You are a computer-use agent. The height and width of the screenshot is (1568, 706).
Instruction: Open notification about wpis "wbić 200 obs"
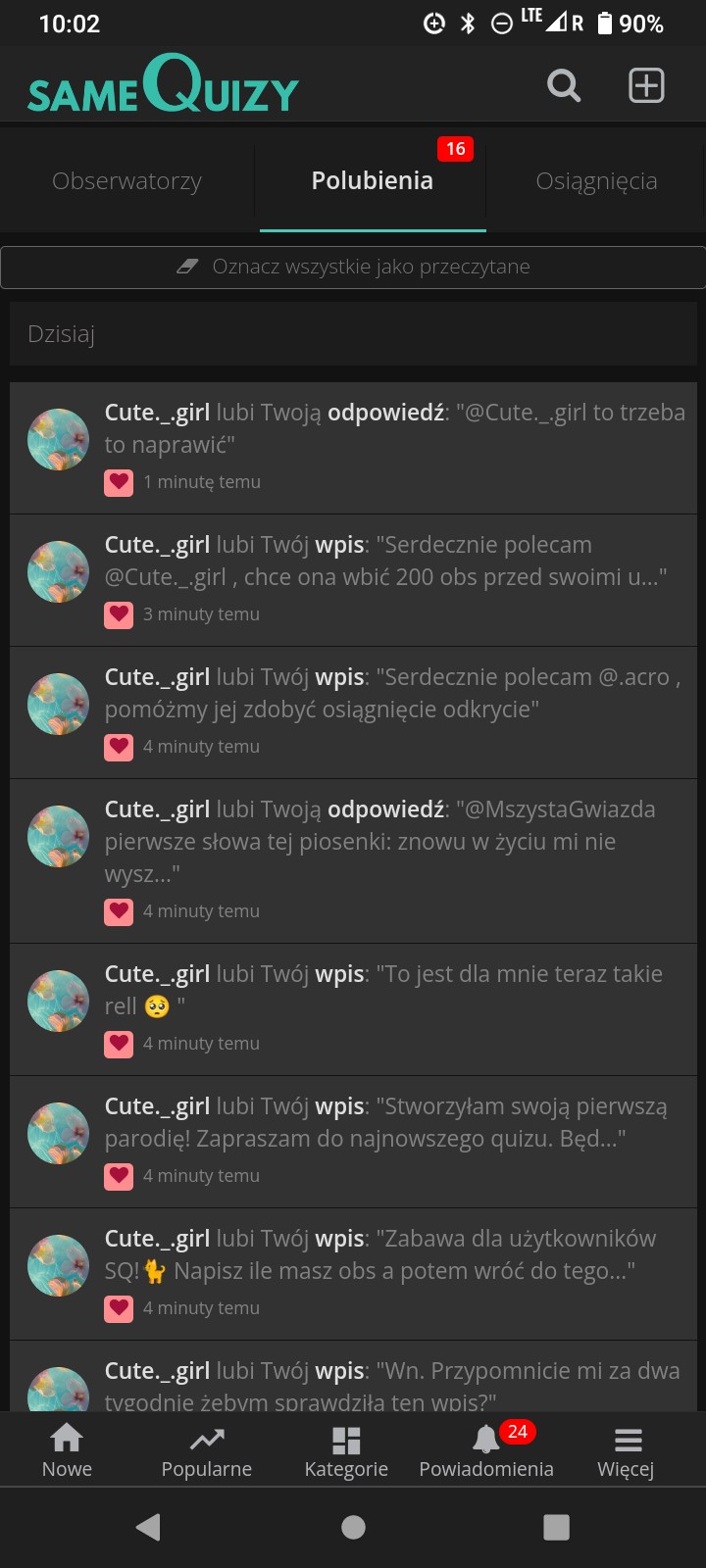point(353,580)
